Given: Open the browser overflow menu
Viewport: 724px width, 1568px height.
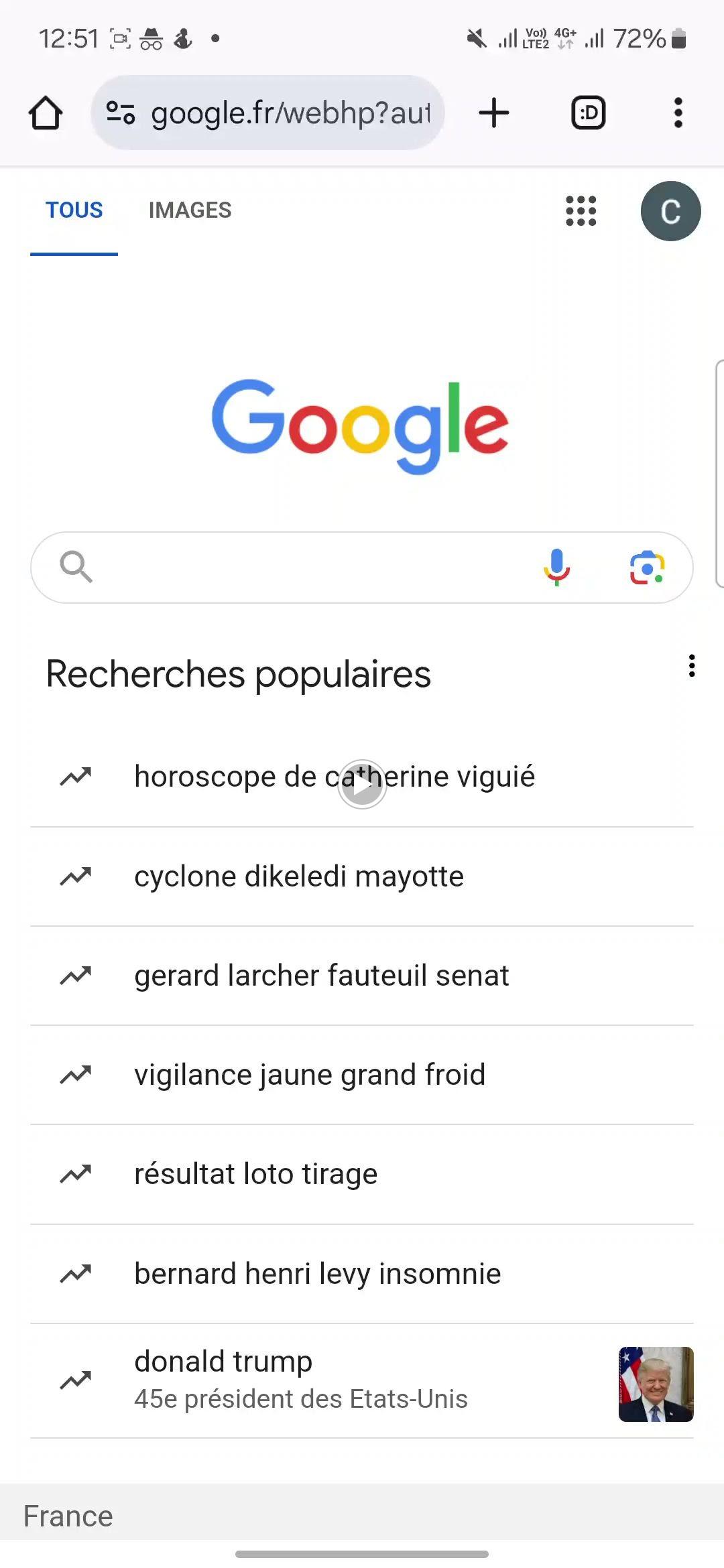Looking at the screenshot, I should 678,113.
